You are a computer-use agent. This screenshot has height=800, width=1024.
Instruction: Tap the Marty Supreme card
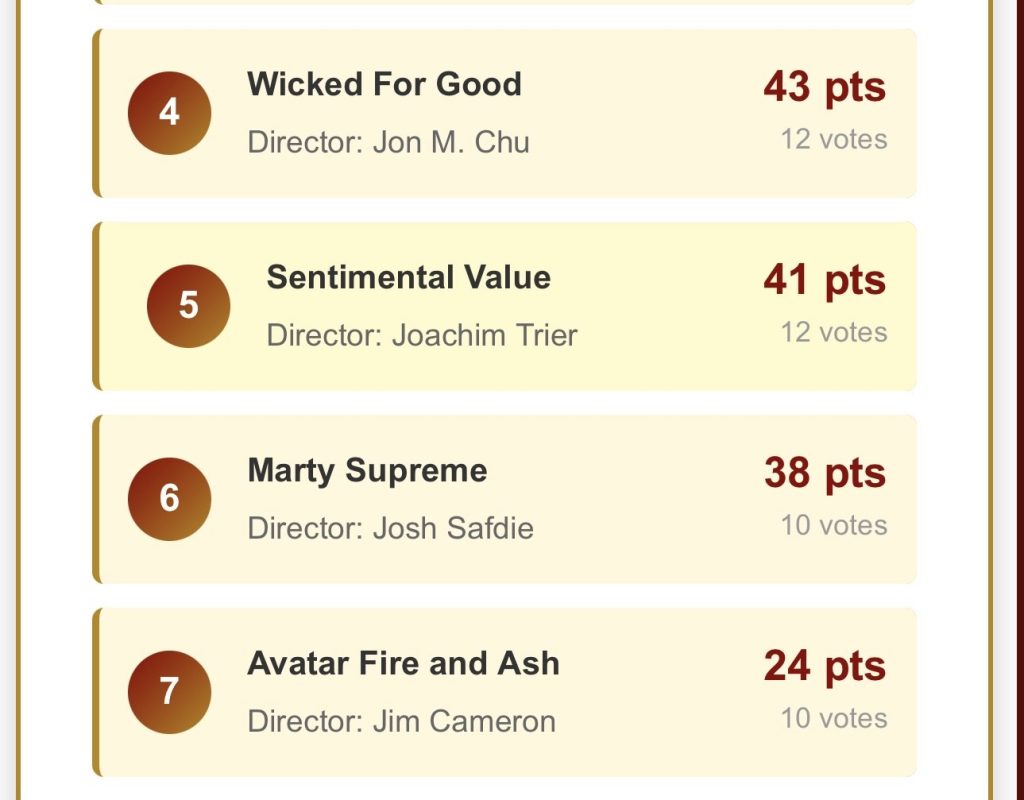[505, 499]
